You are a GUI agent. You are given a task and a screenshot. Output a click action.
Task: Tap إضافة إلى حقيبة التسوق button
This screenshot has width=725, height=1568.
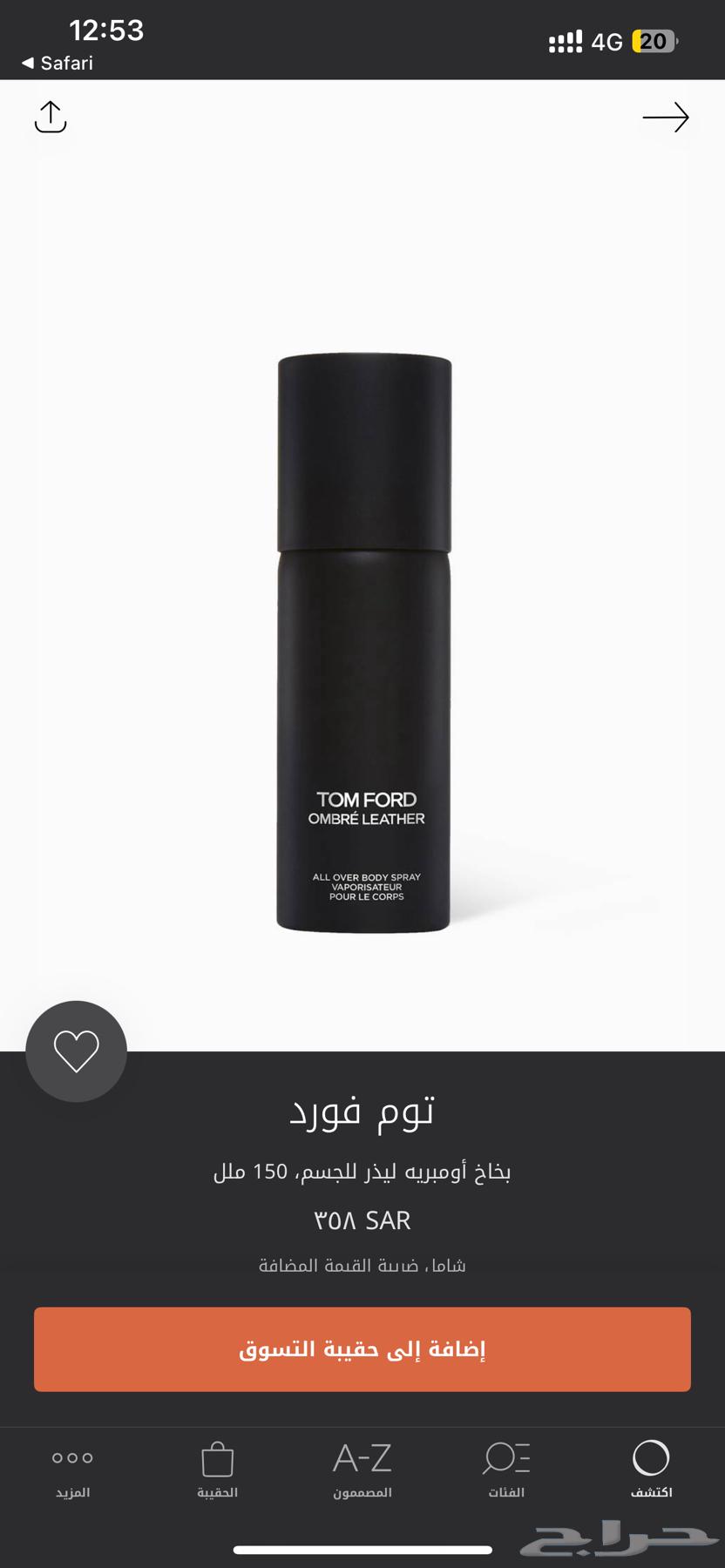click(x=362, y=1348)
